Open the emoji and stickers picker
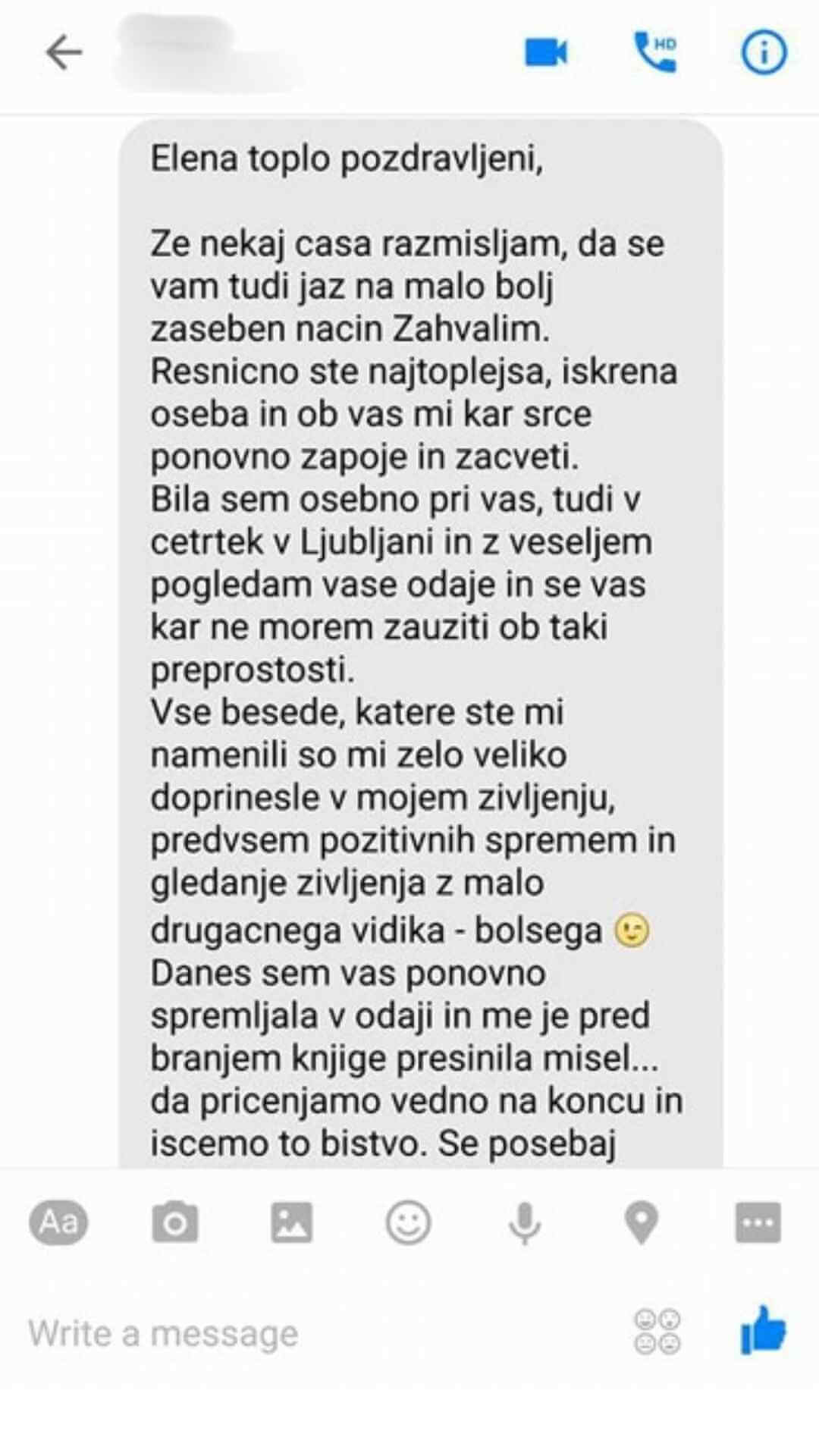 point(408,1222)
